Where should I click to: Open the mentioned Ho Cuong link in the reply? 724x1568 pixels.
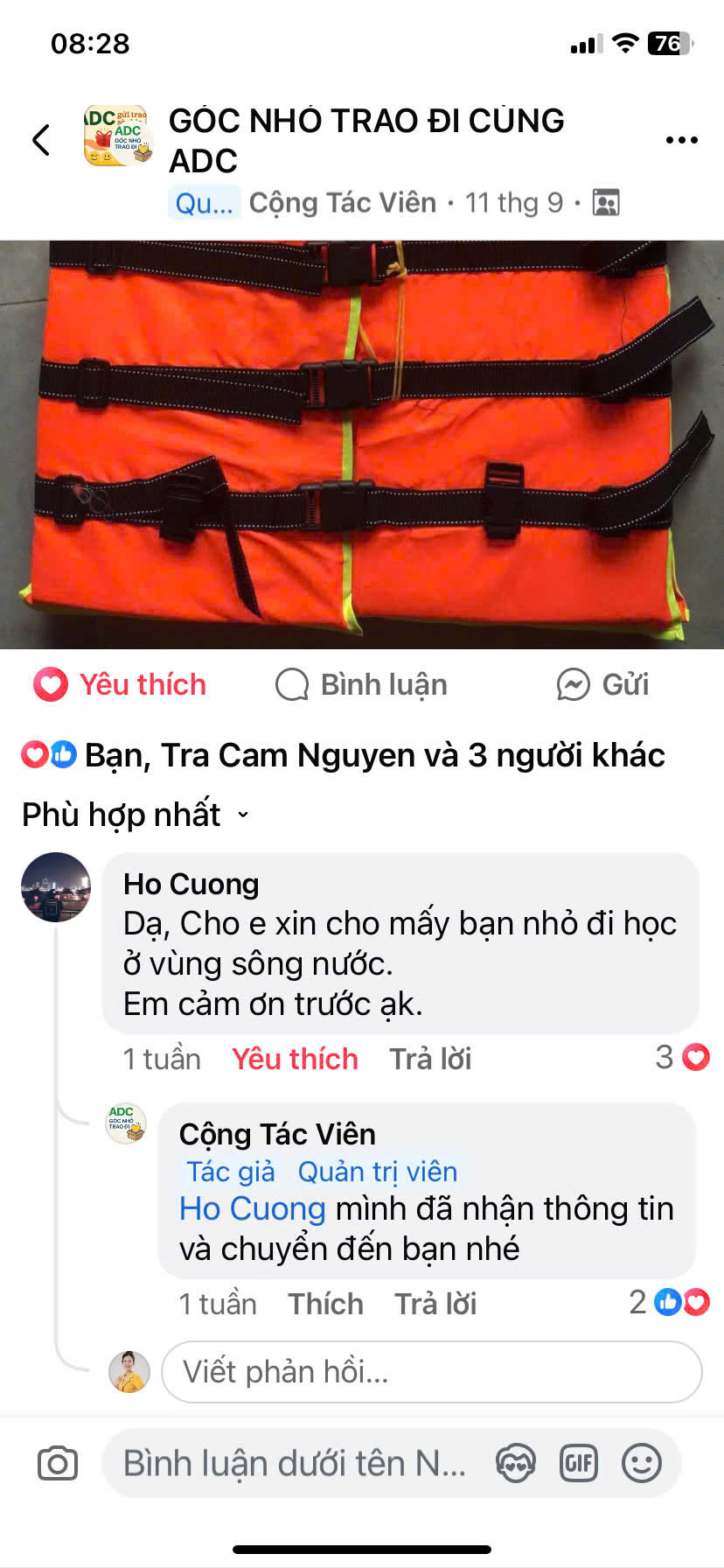[x=252, y=1208]
